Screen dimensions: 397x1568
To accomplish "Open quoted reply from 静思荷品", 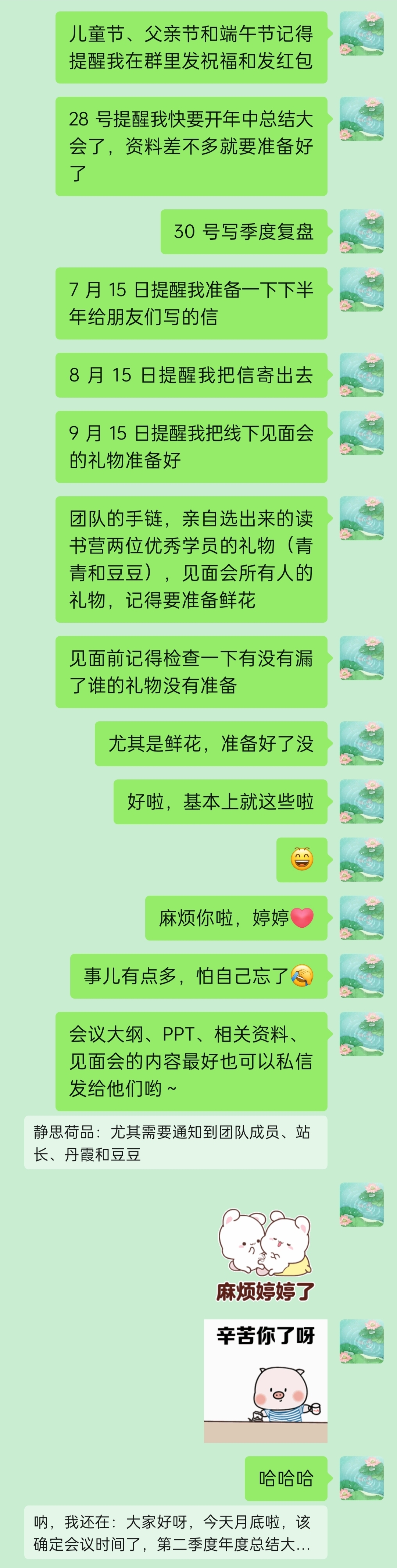I will (175, 1142).
